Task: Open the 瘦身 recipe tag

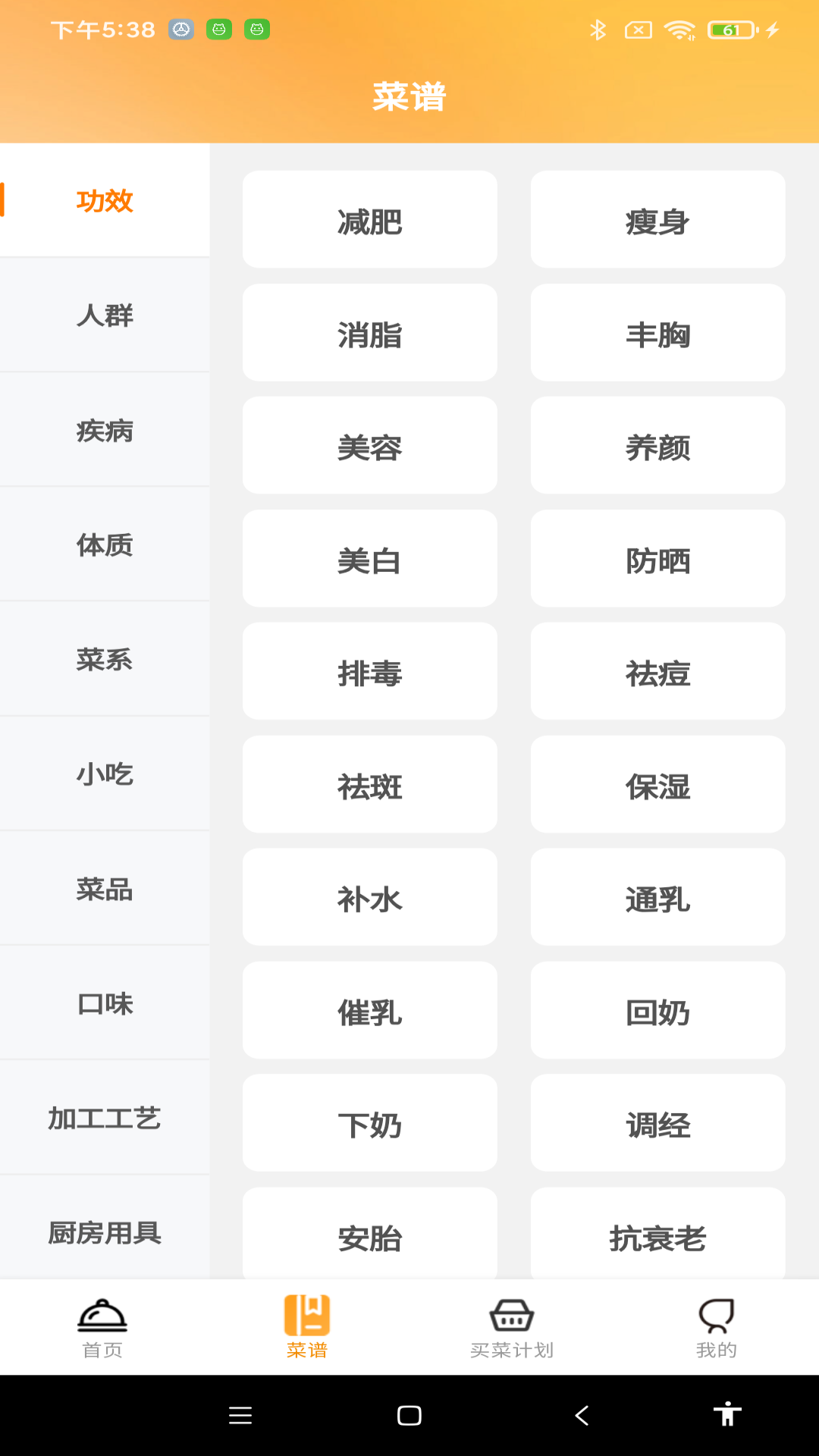Action: pyautogui.click(x=657, y=220)
